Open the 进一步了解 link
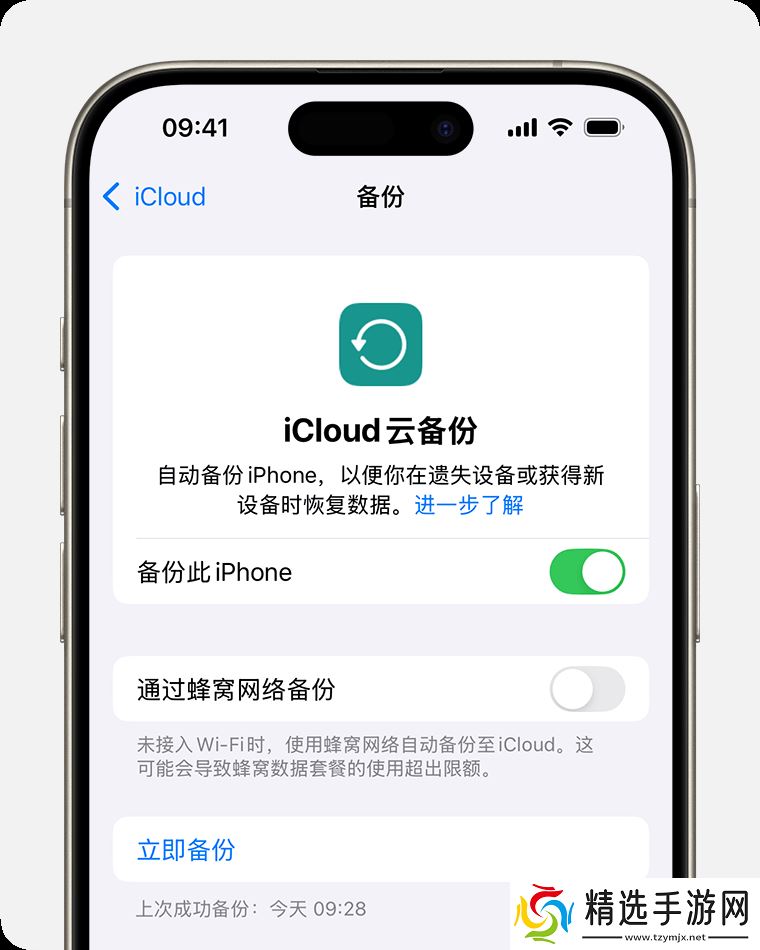The height and width of the screenshot is (950, 760). point(469,505)
